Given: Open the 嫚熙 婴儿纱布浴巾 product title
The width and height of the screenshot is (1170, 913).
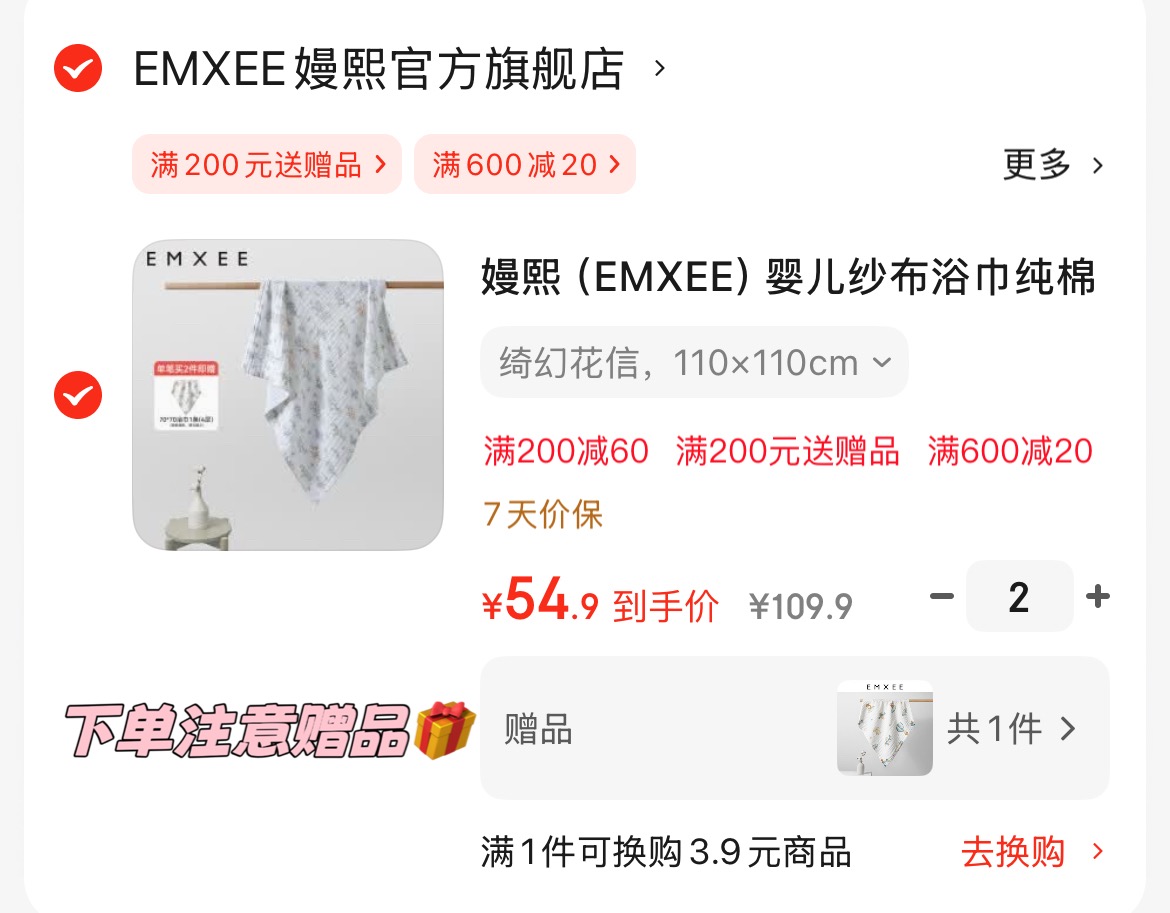Looking at the screenshot, I should (788, 277).
